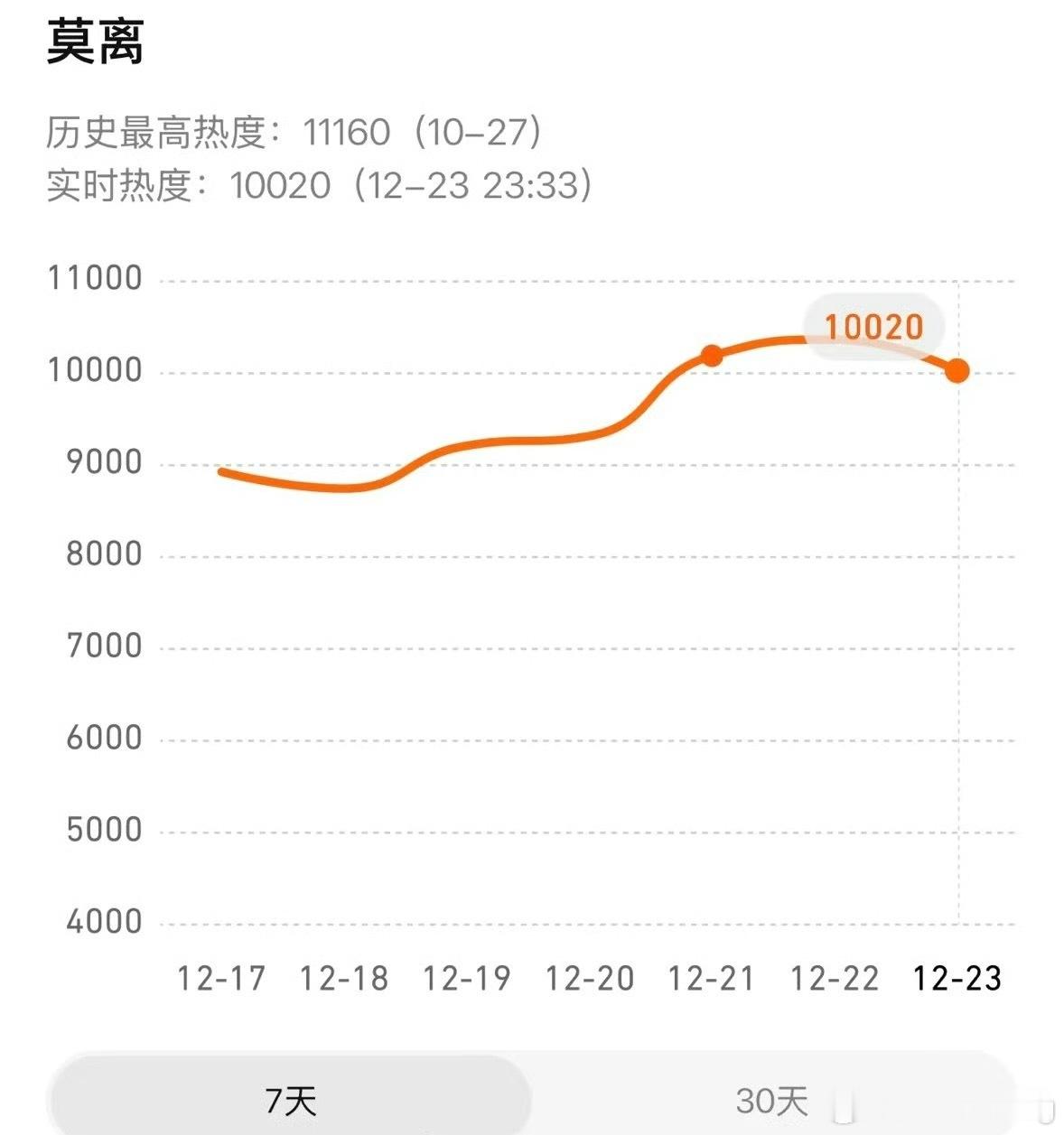Click the 12-22 date label
This screenshot has width=1064, height=1135.
coord(835,979)
